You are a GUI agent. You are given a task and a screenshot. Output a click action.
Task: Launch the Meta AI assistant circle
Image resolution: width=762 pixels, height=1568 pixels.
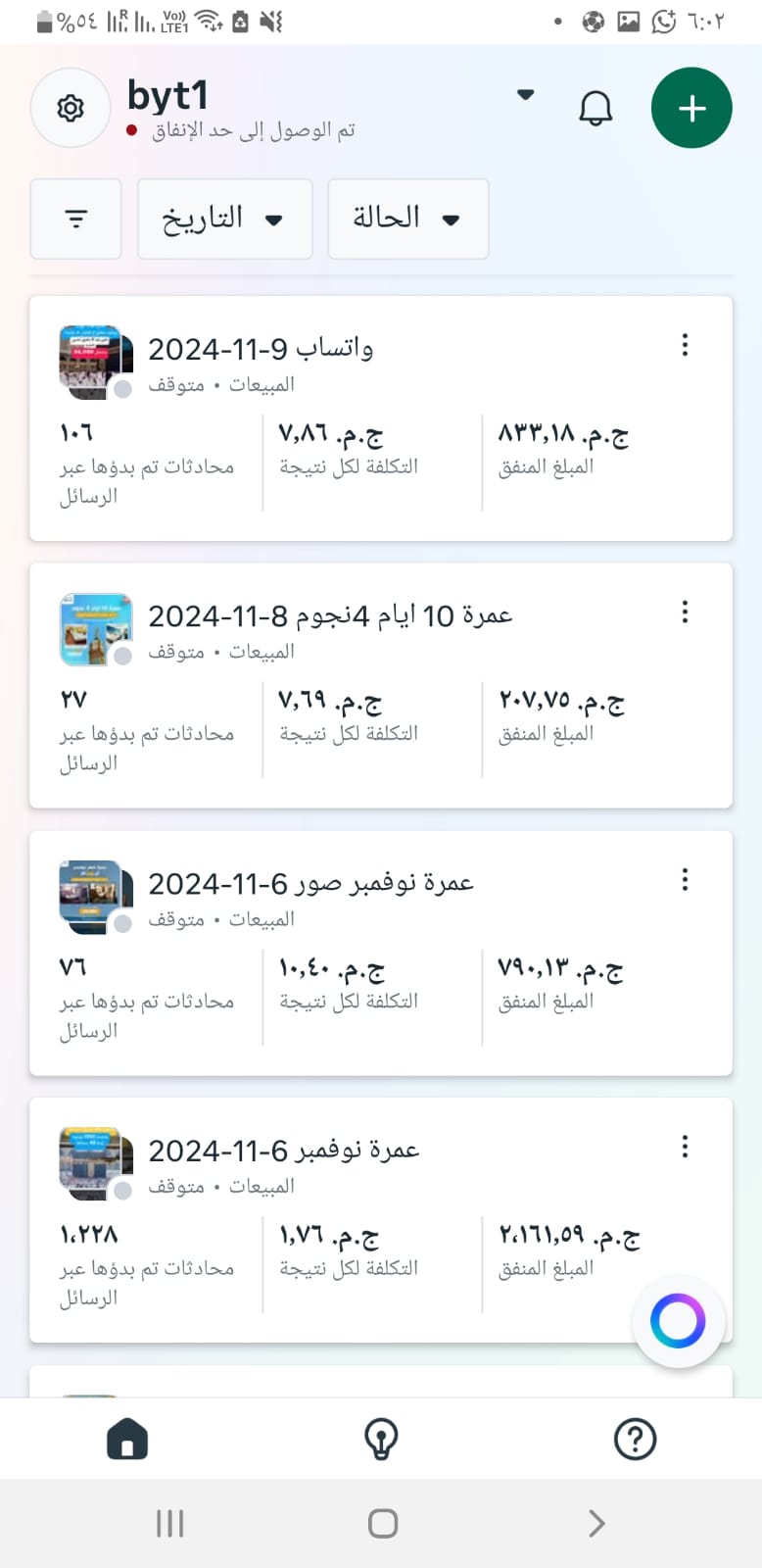click(x=678, y=1321)
